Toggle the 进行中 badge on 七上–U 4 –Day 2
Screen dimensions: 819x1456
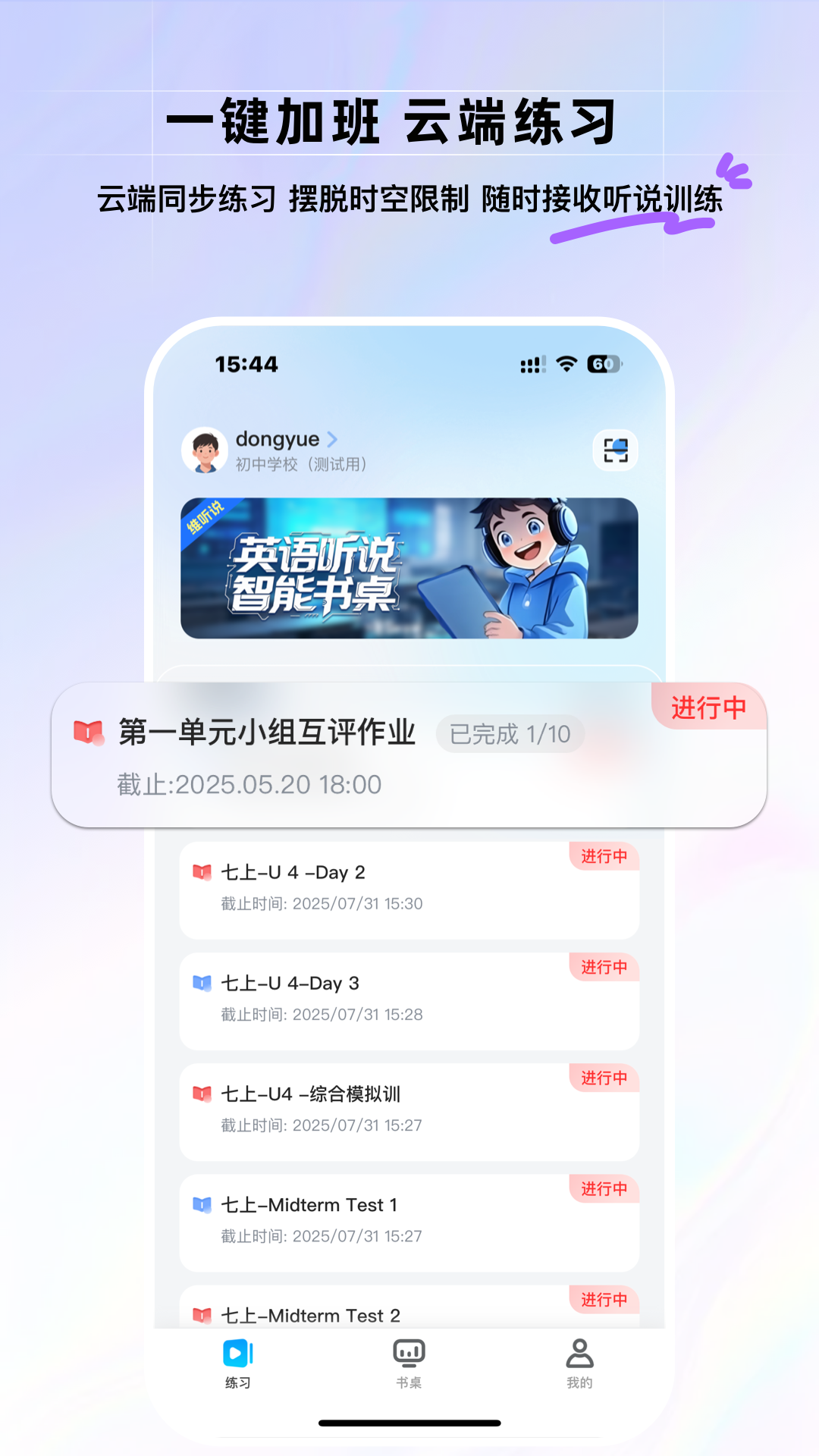(603, 857)
